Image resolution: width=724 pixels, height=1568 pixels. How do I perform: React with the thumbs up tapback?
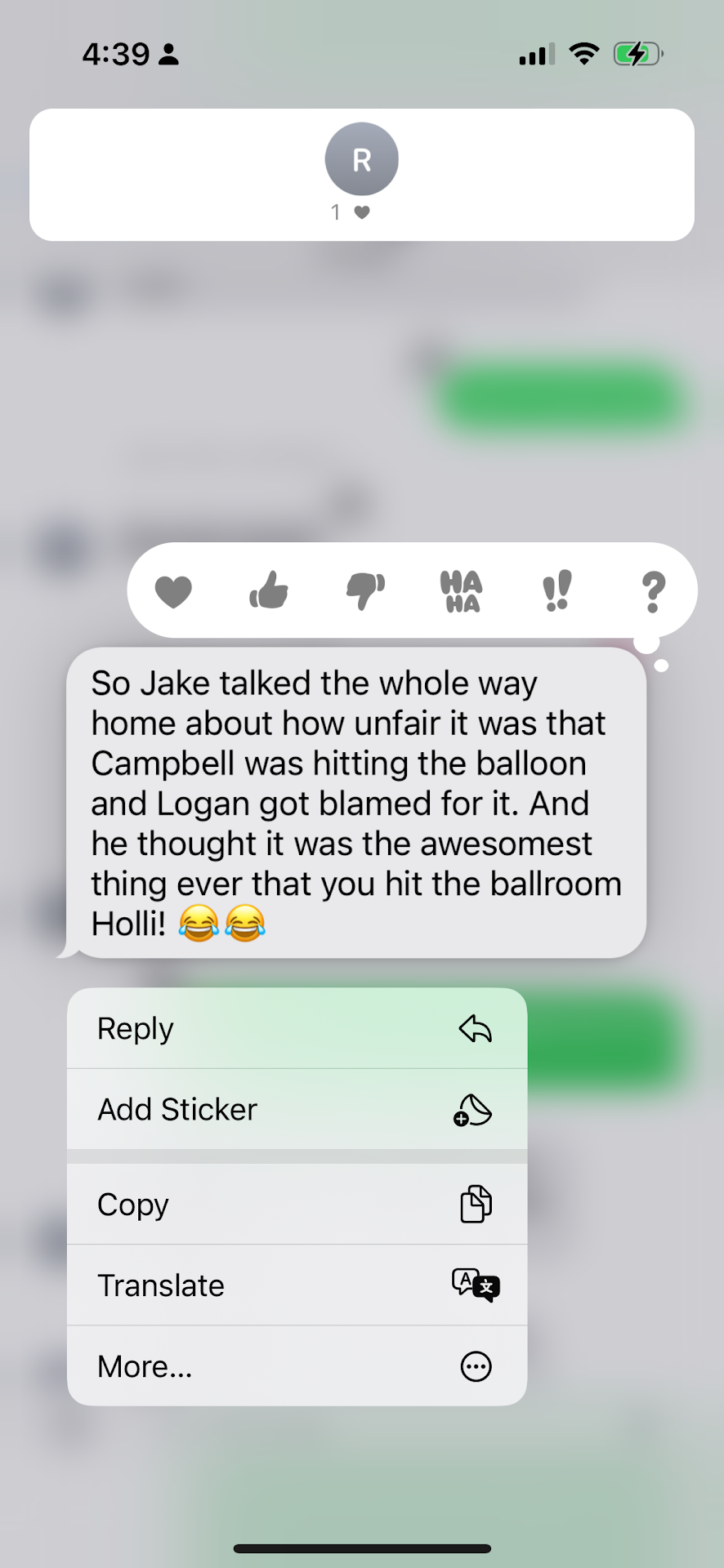(269, 590)
